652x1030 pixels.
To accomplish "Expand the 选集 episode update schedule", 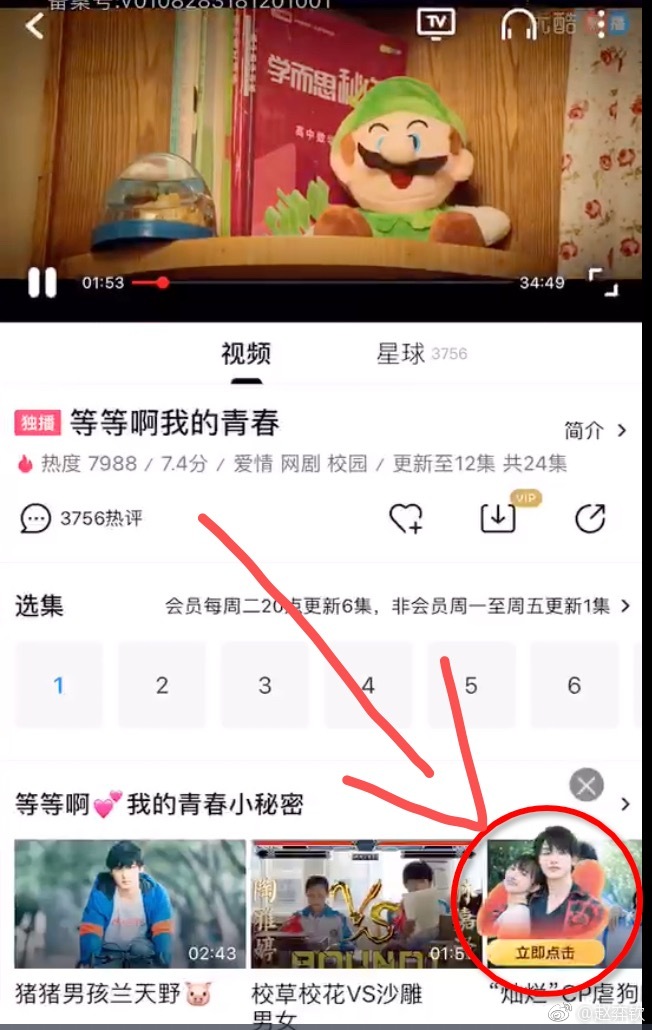I will (x=624, y=606).
